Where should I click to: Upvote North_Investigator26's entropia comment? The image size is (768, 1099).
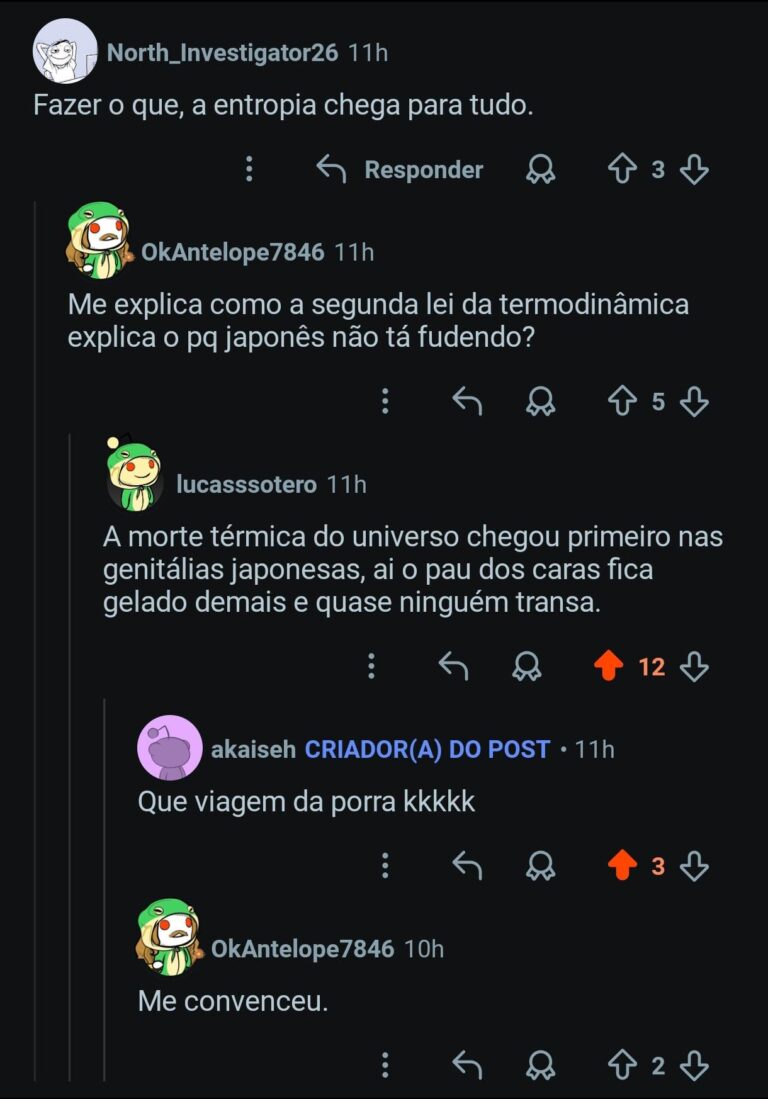coord(622,170)
